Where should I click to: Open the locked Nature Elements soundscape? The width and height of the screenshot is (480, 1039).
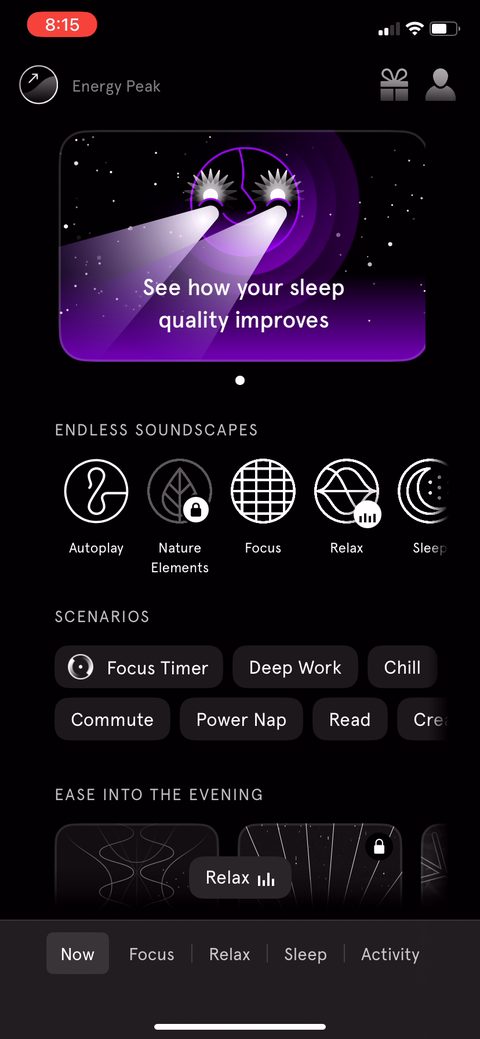(x=180, y=491)
